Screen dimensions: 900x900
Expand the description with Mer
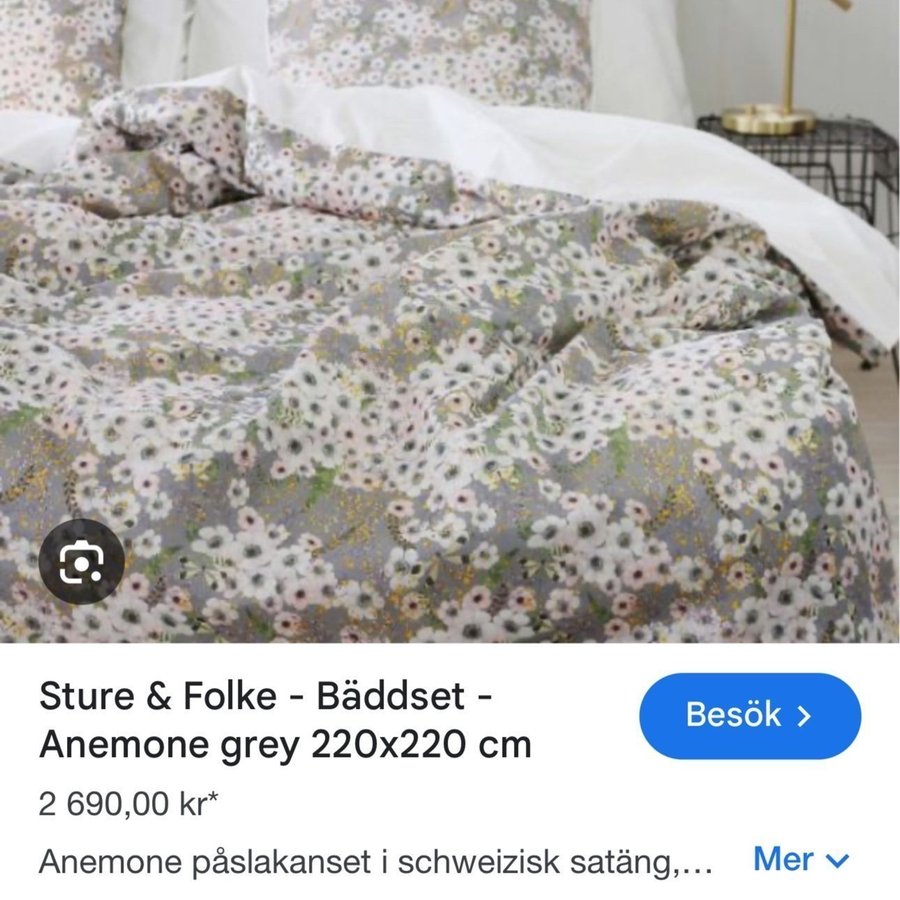[x=800, y=858]
